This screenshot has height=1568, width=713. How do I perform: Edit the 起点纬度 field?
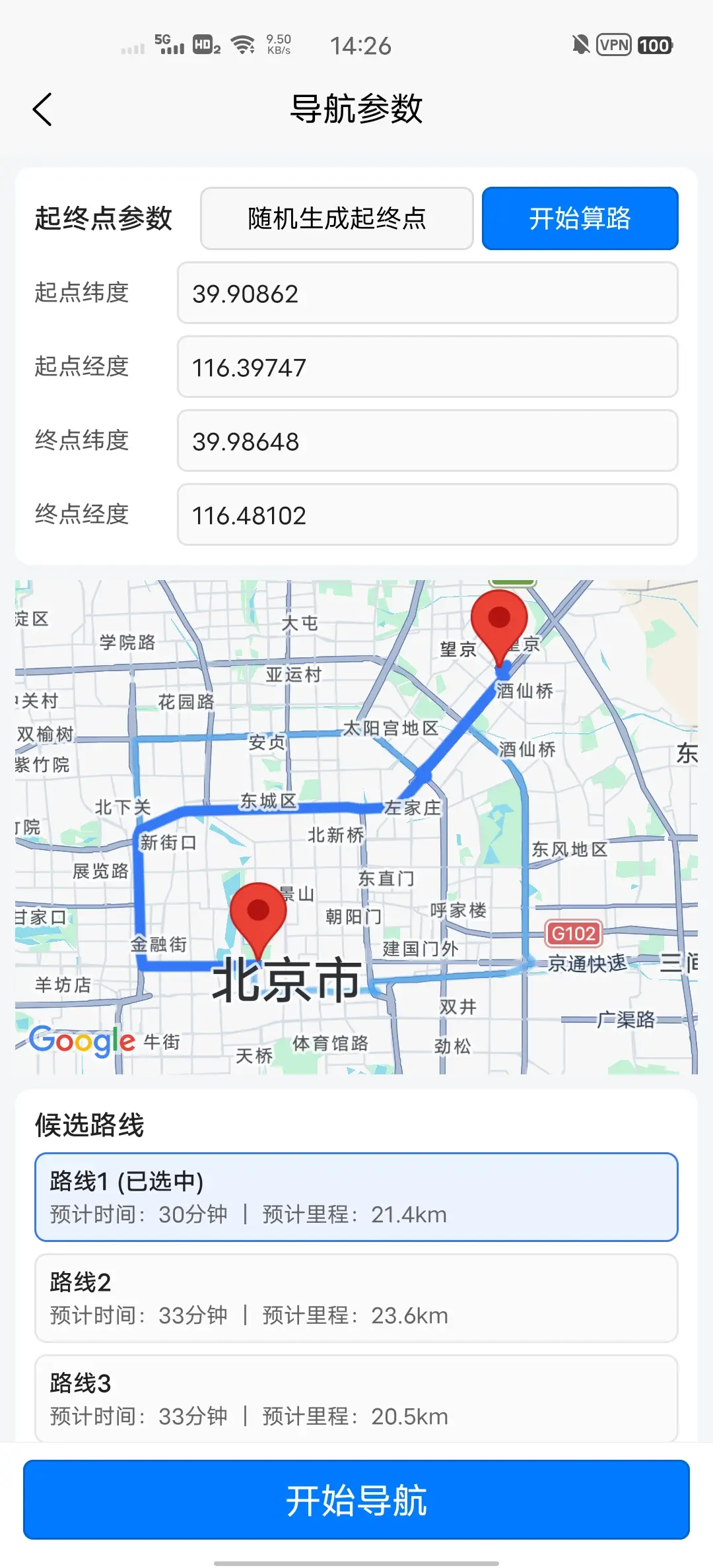click(x=427, y=294)
